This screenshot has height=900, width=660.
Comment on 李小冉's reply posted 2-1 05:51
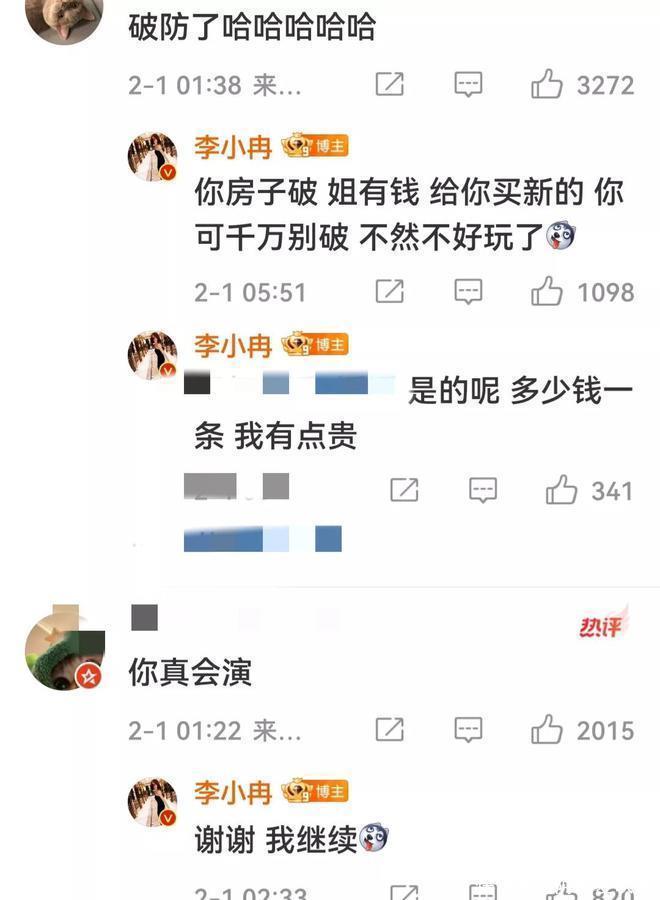click(468, 292)
